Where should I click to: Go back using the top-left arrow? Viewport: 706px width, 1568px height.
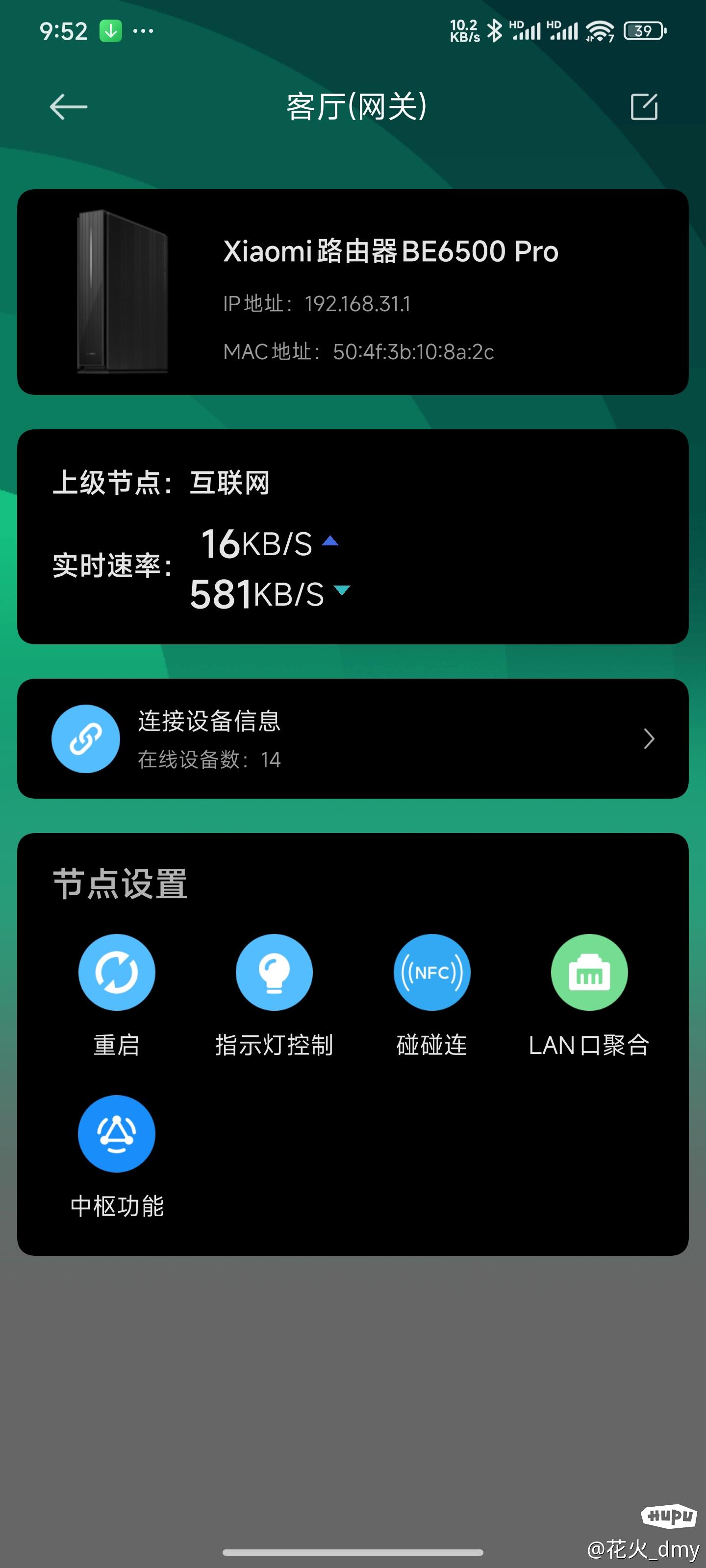(68, 107)
